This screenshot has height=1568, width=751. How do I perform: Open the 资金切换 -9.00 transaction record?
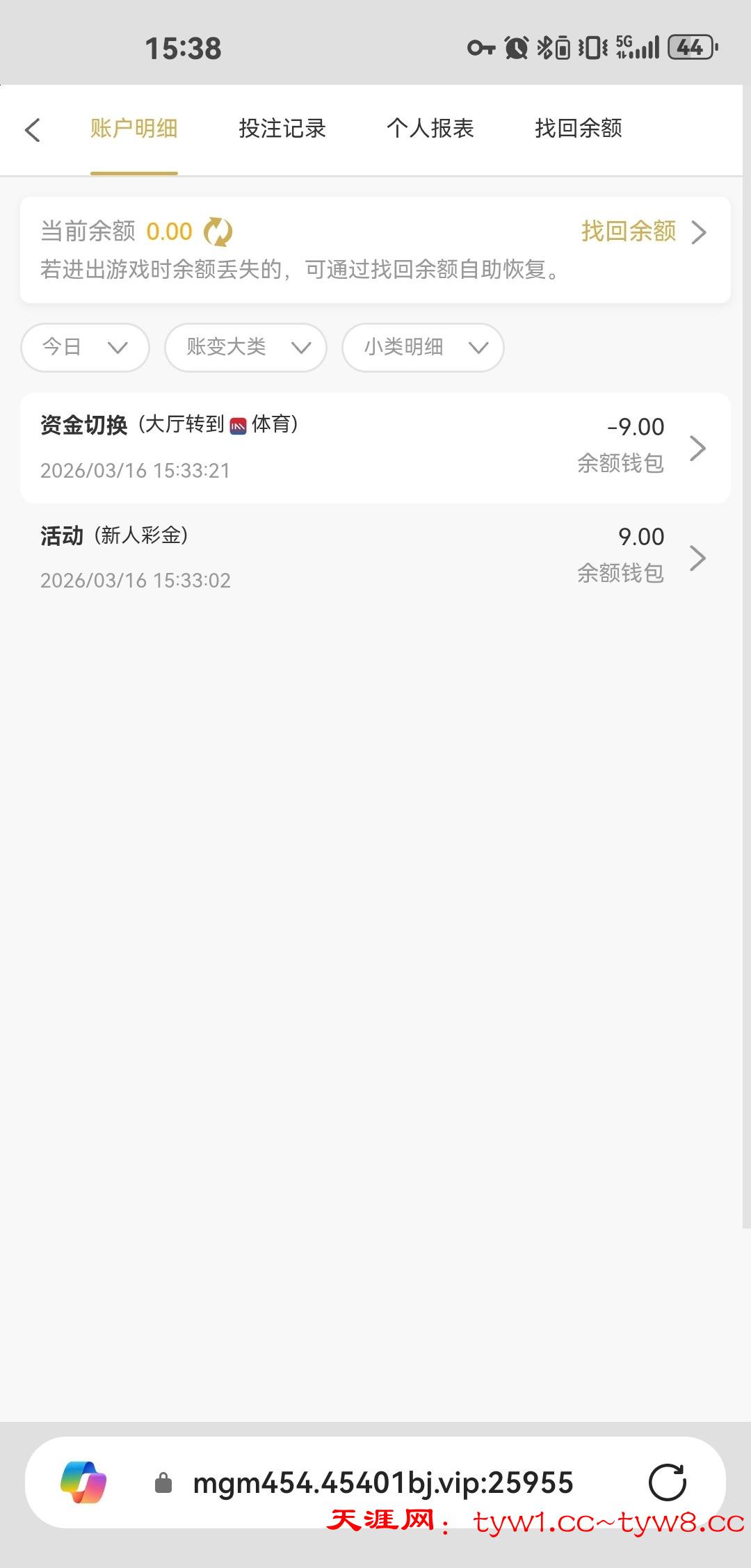[375, 448]
